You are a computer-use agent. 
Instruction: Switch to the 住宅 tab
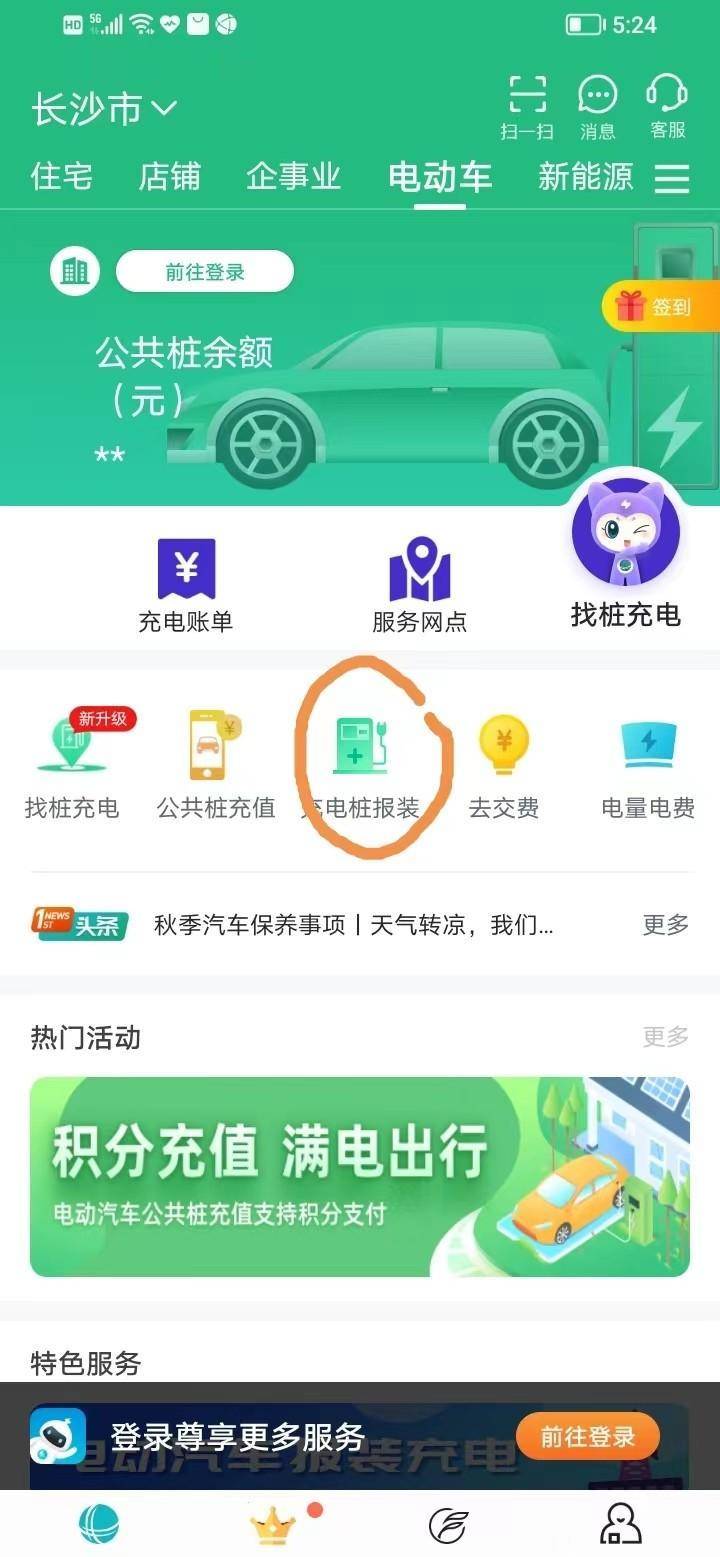62,177
